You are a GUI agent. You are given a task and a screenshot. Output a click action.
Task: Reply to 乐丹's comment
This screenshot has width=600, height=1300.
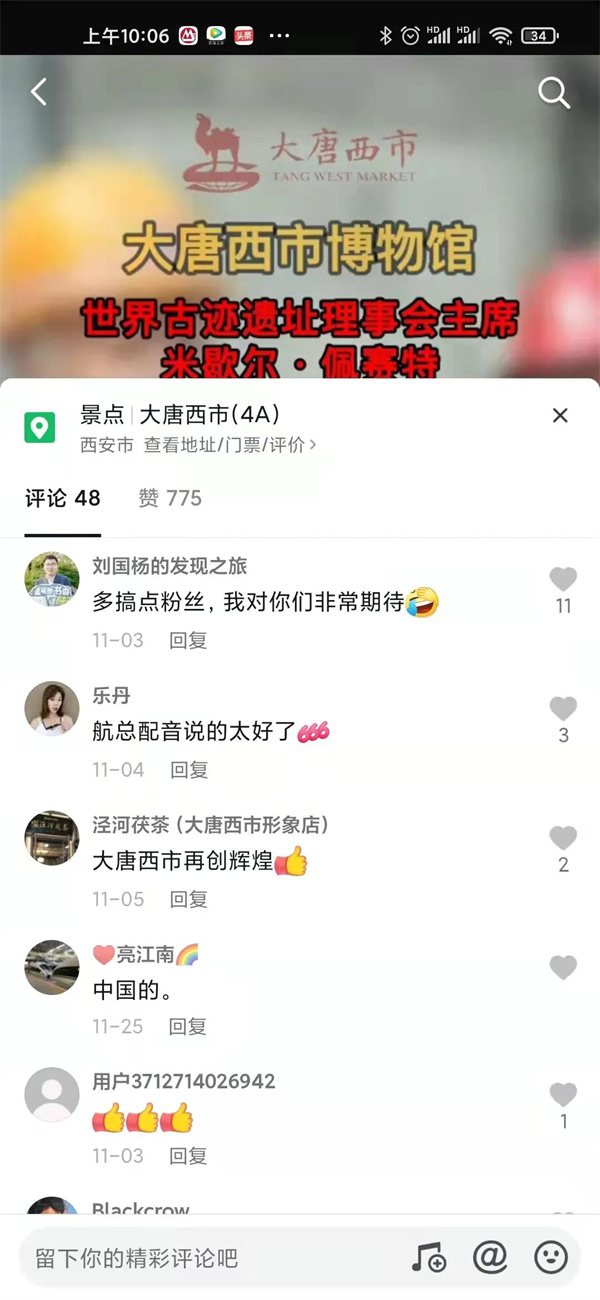pyautogui.click(x=188, y=769)
